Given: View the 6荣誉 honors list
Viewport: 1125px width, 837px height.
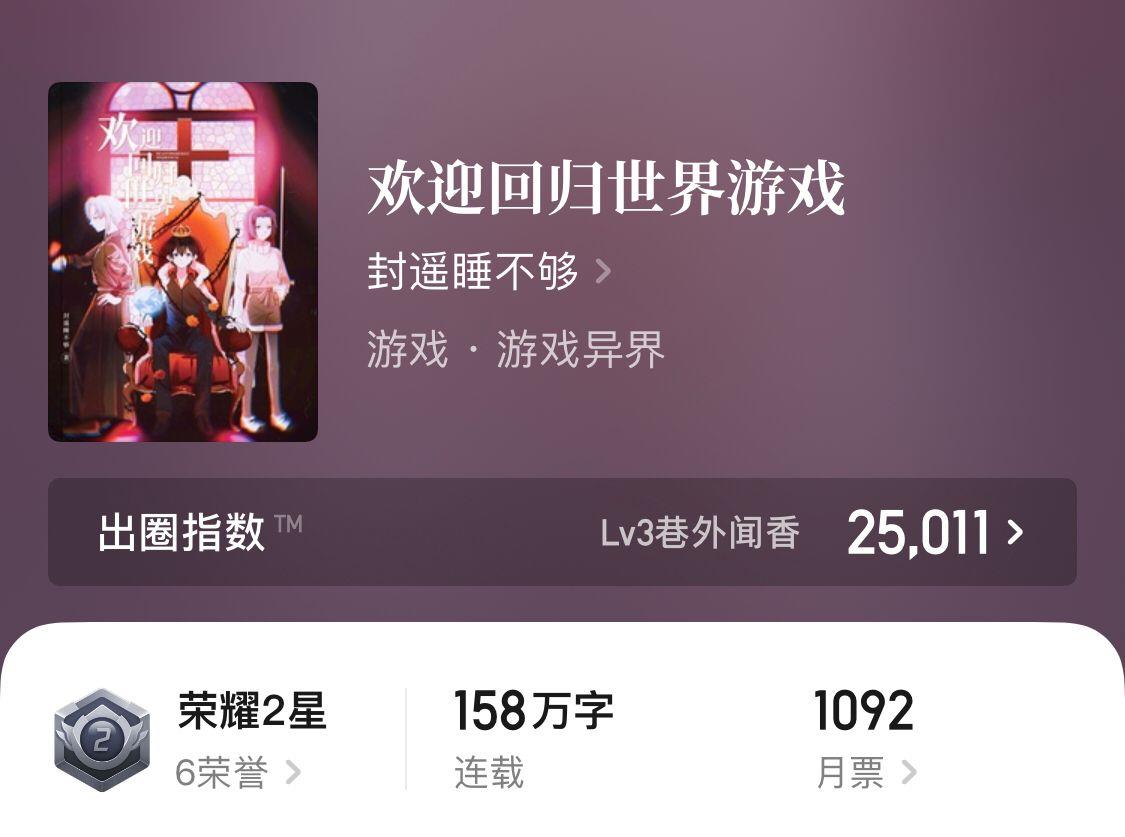Looking at the screenshot, I should [236, 773].
